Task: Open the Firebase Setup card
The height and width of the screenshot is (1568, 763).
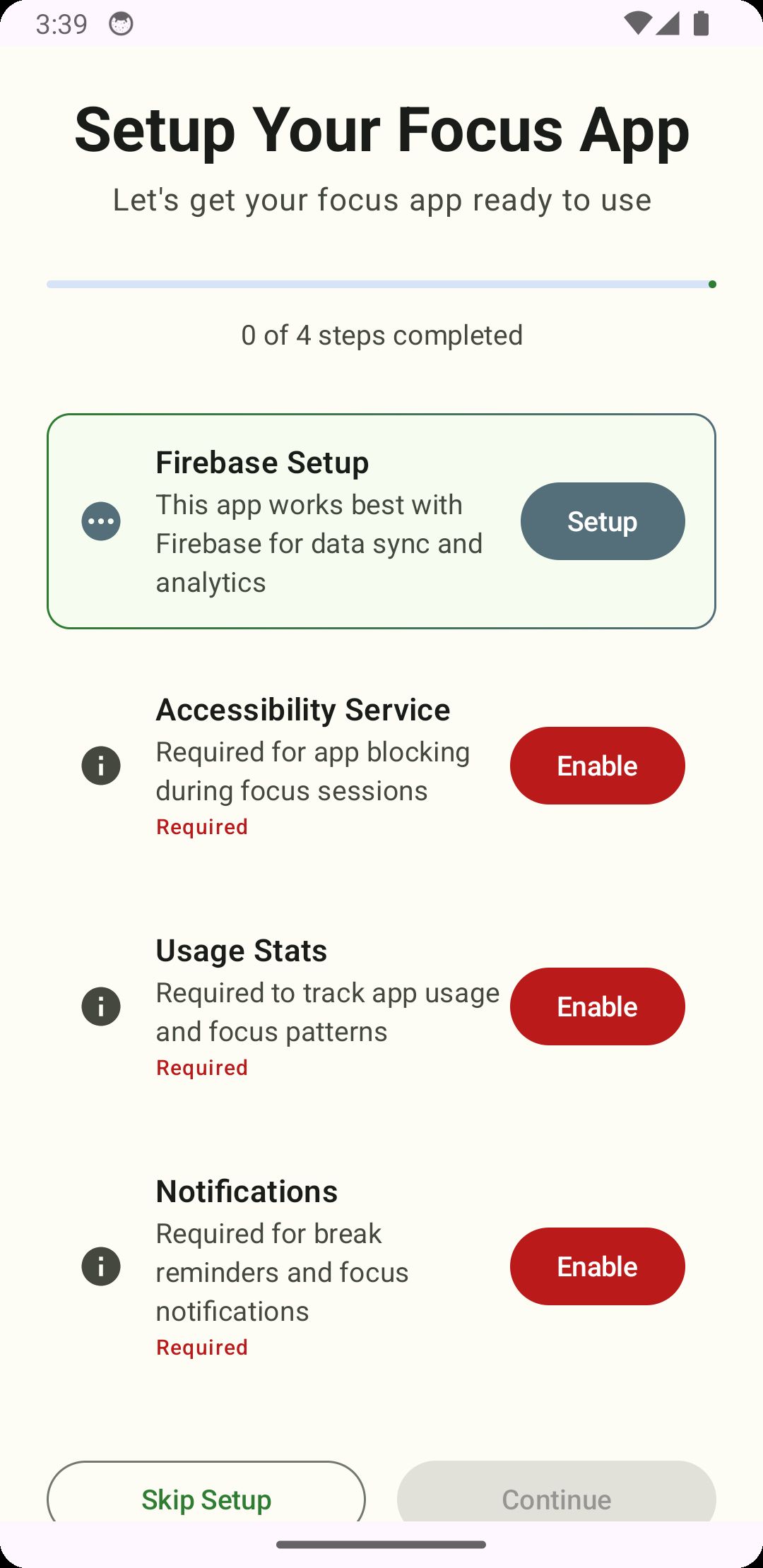Action: (318, 523)
